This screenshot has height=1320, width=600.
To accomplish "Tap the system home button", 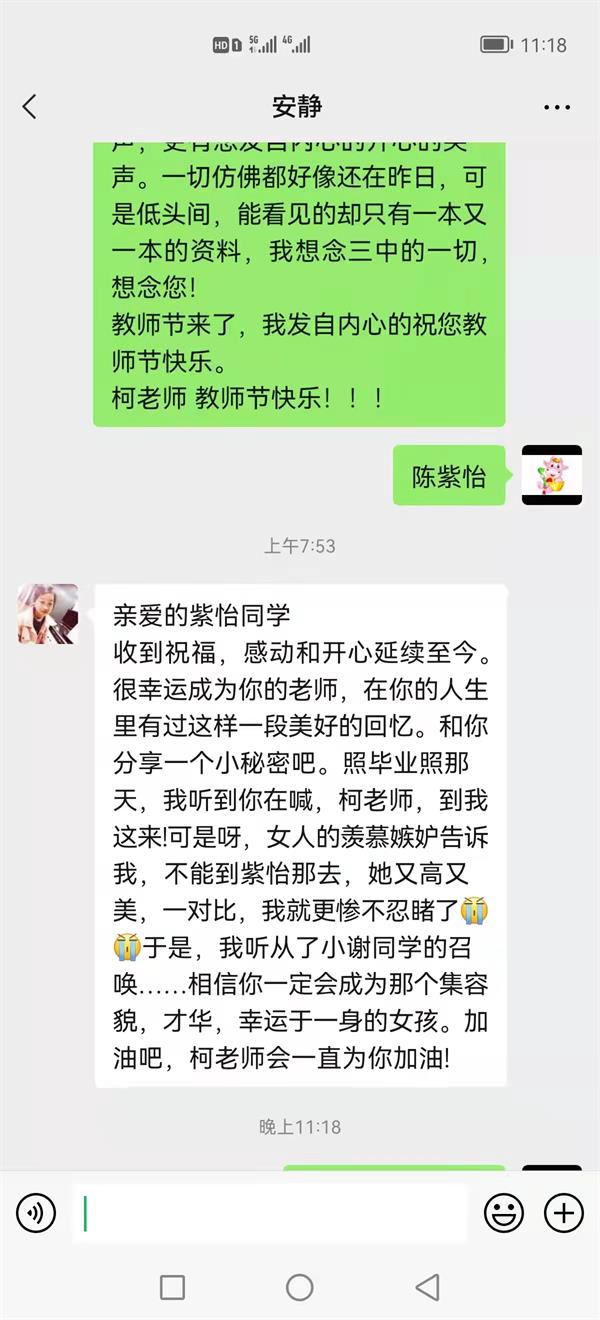I will 300,1287.
